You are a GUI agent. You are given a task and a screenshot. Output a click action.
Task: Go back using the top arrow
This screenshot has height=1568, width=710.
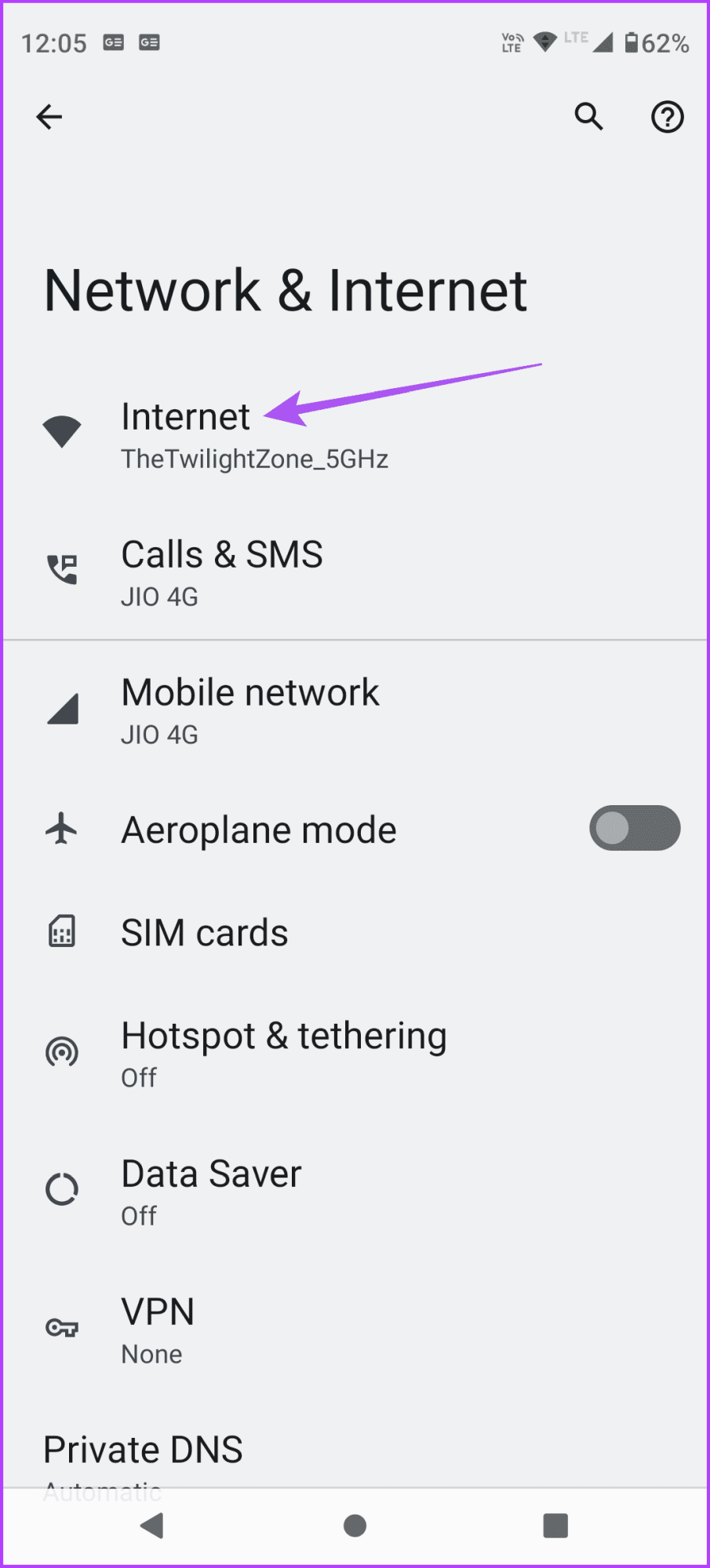(49, 117)
